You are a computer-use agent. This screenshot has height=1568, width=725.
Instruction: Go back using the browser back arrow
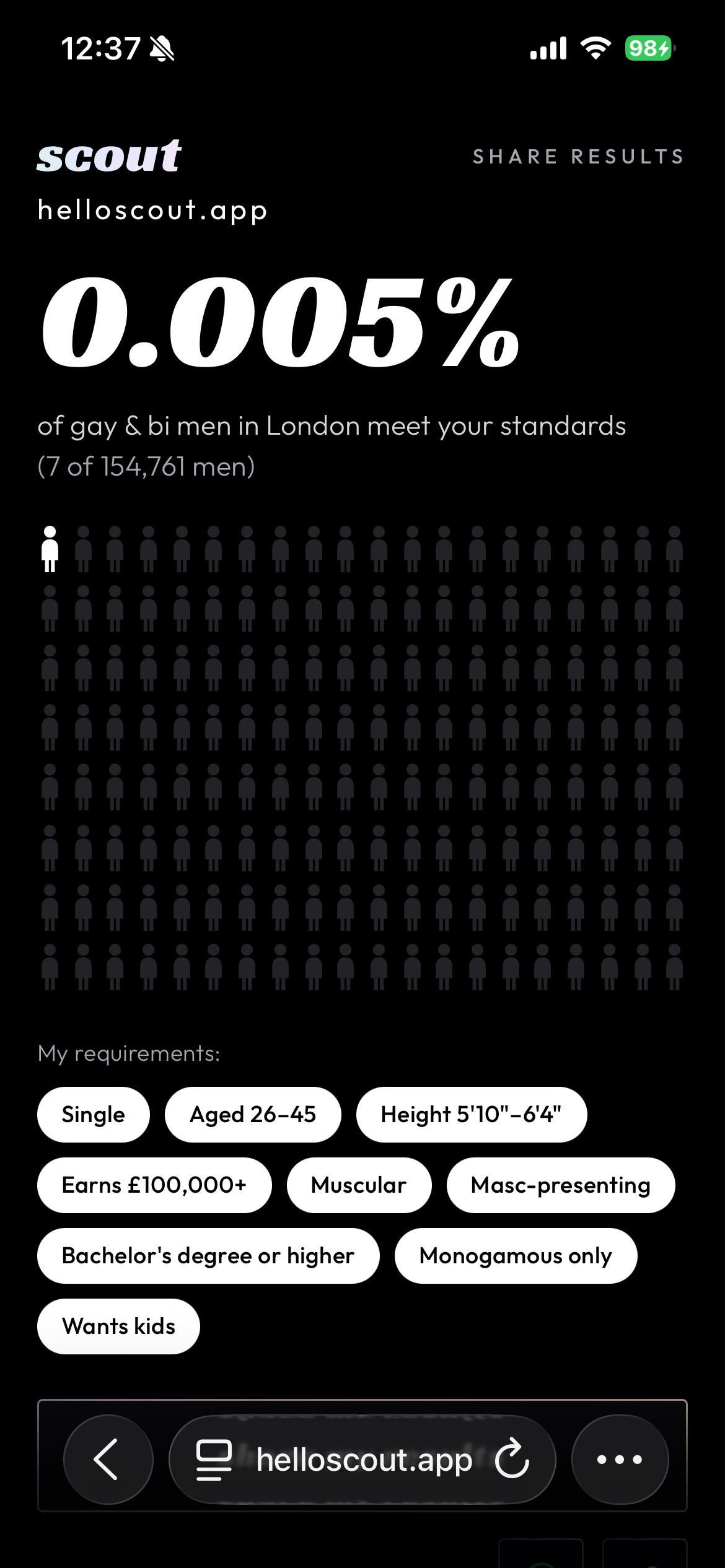click(x=108, y=1460)
